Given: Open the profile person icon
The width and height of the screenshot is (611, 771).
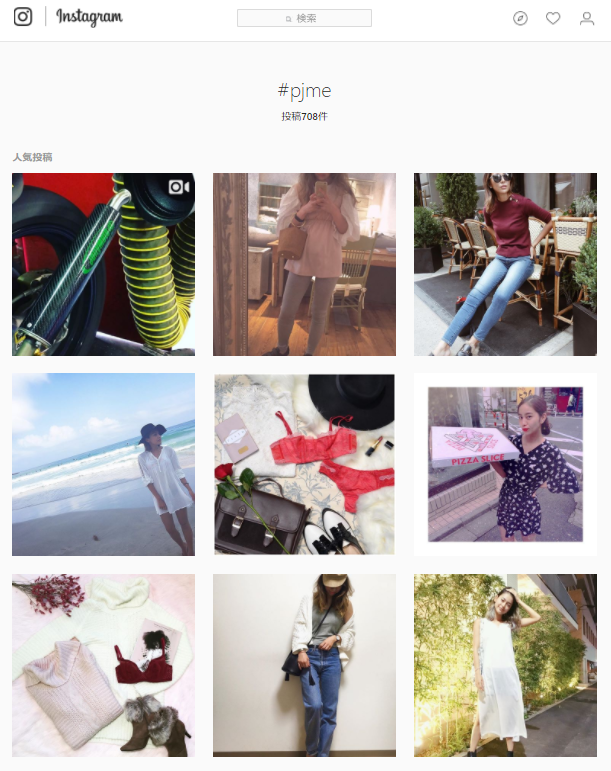Looking at the screenshot, I should [x=587, y=19].
